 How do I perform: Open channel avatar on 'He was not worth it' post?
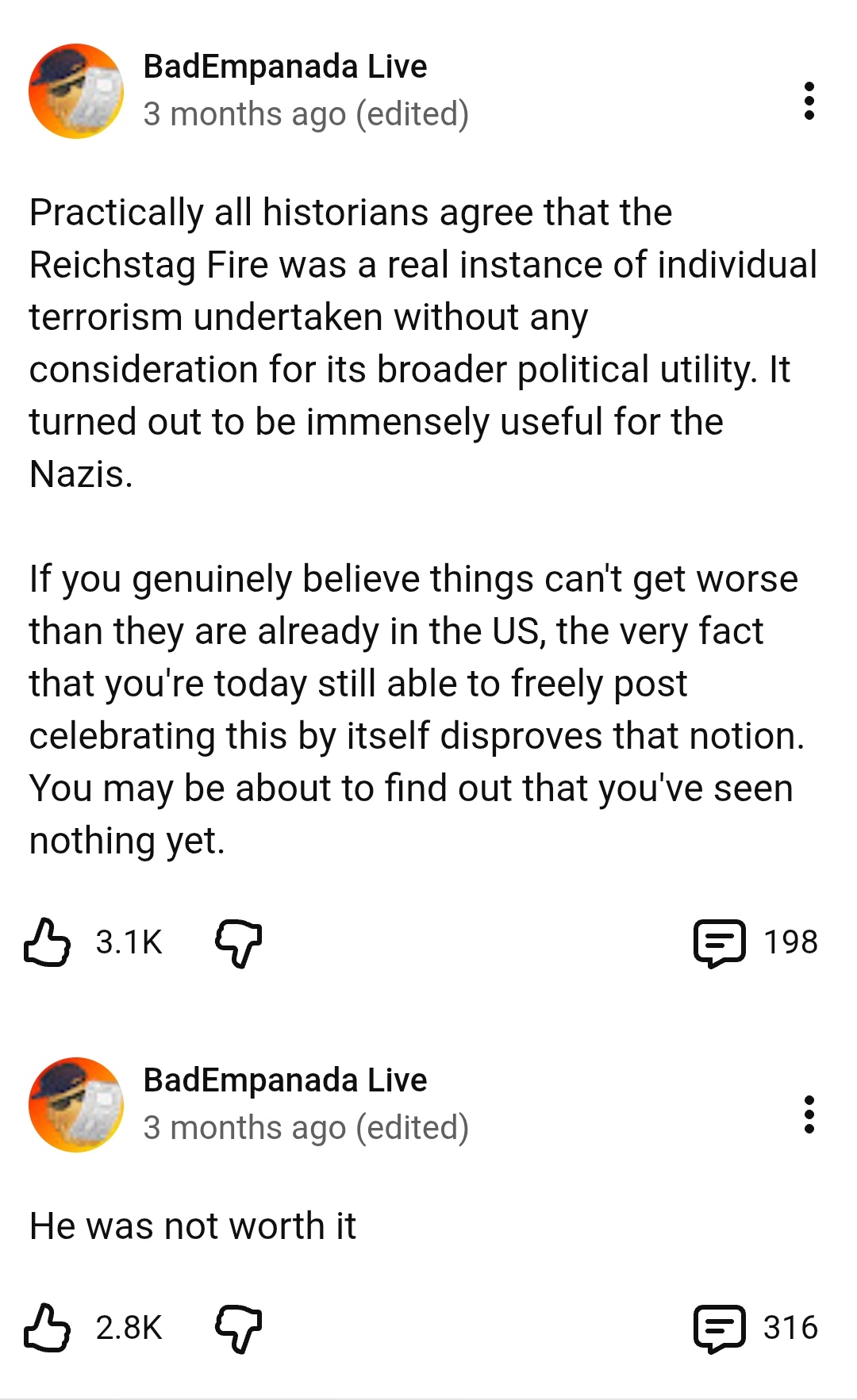coord(76,1104)
